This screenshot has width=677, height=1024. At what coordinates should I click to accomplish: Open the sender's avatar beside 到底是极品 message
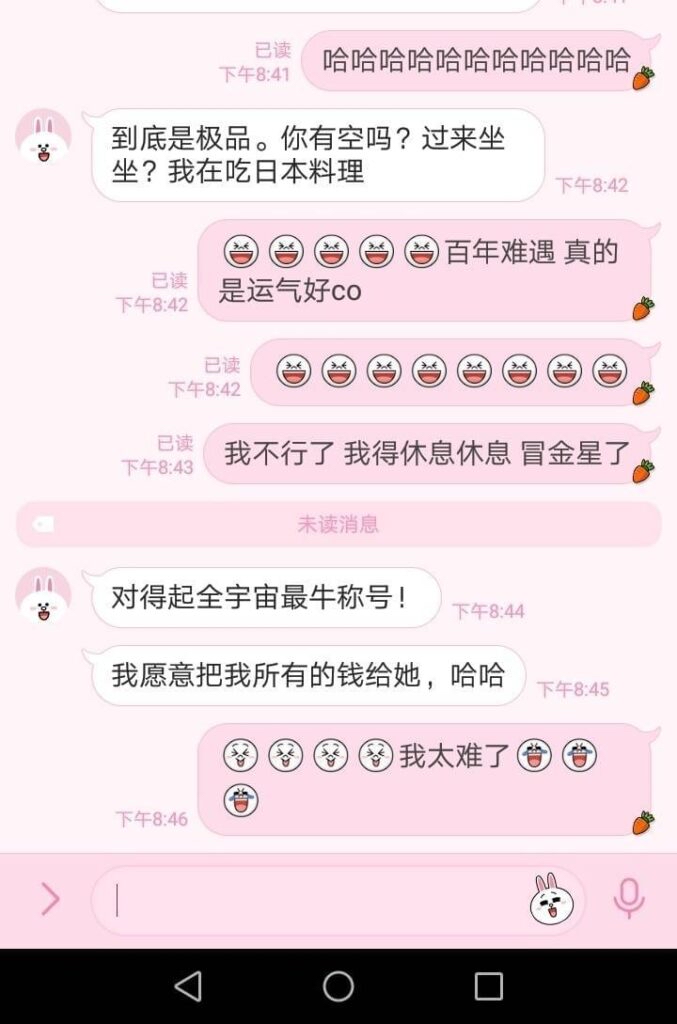tap(43, 137)
